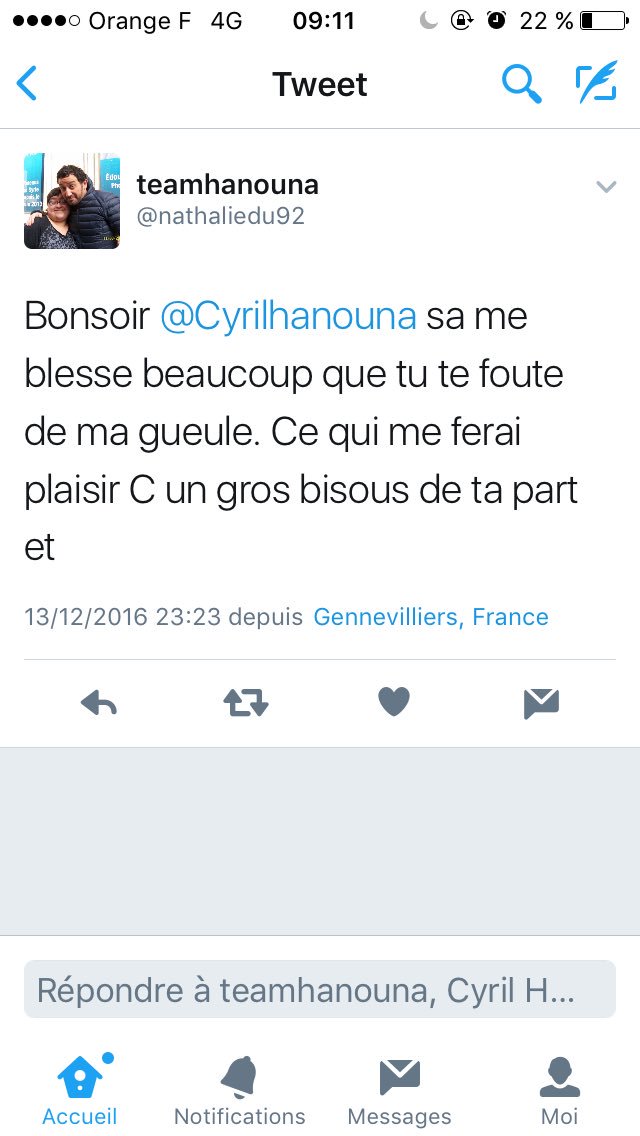The height and width of the screenshot is (1136, 640).
Task: Reply to teamhanouna's tweet
Action: coord(98,704)
